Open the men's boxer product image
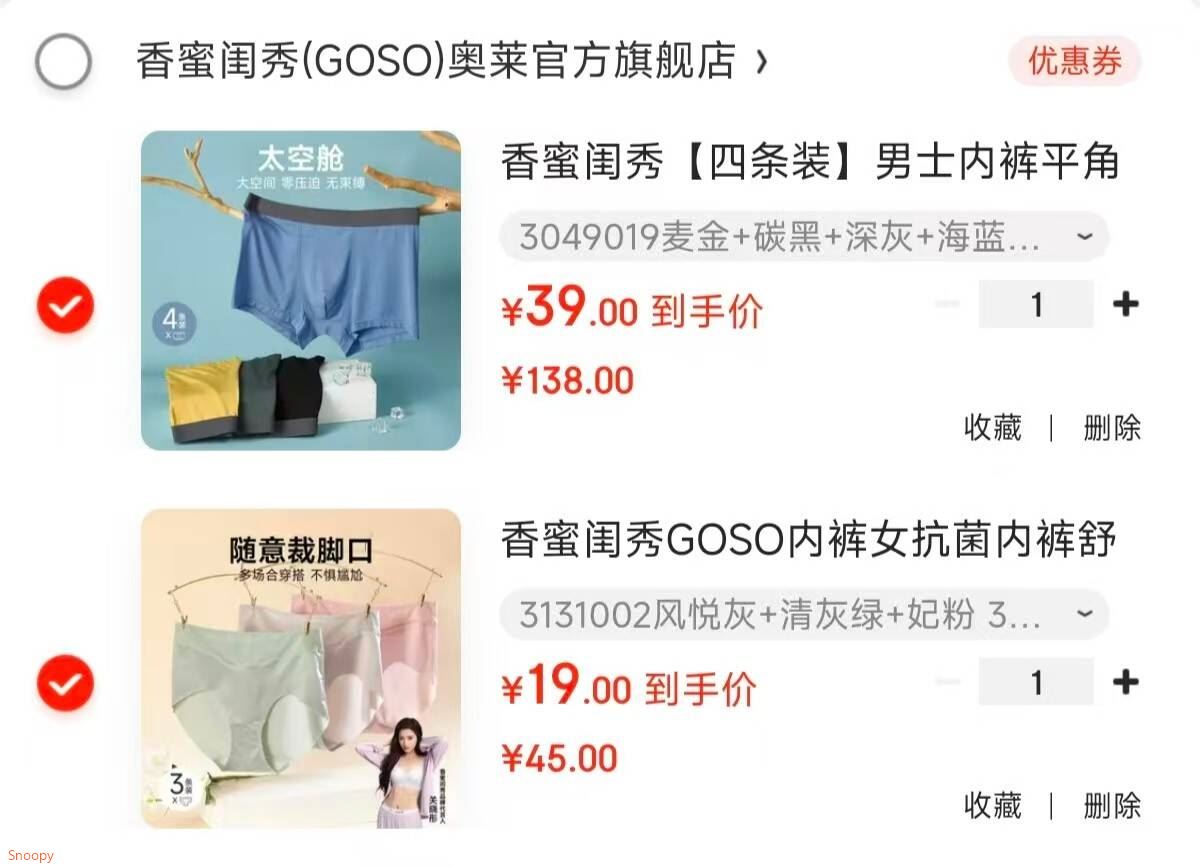 pos(300,290)
